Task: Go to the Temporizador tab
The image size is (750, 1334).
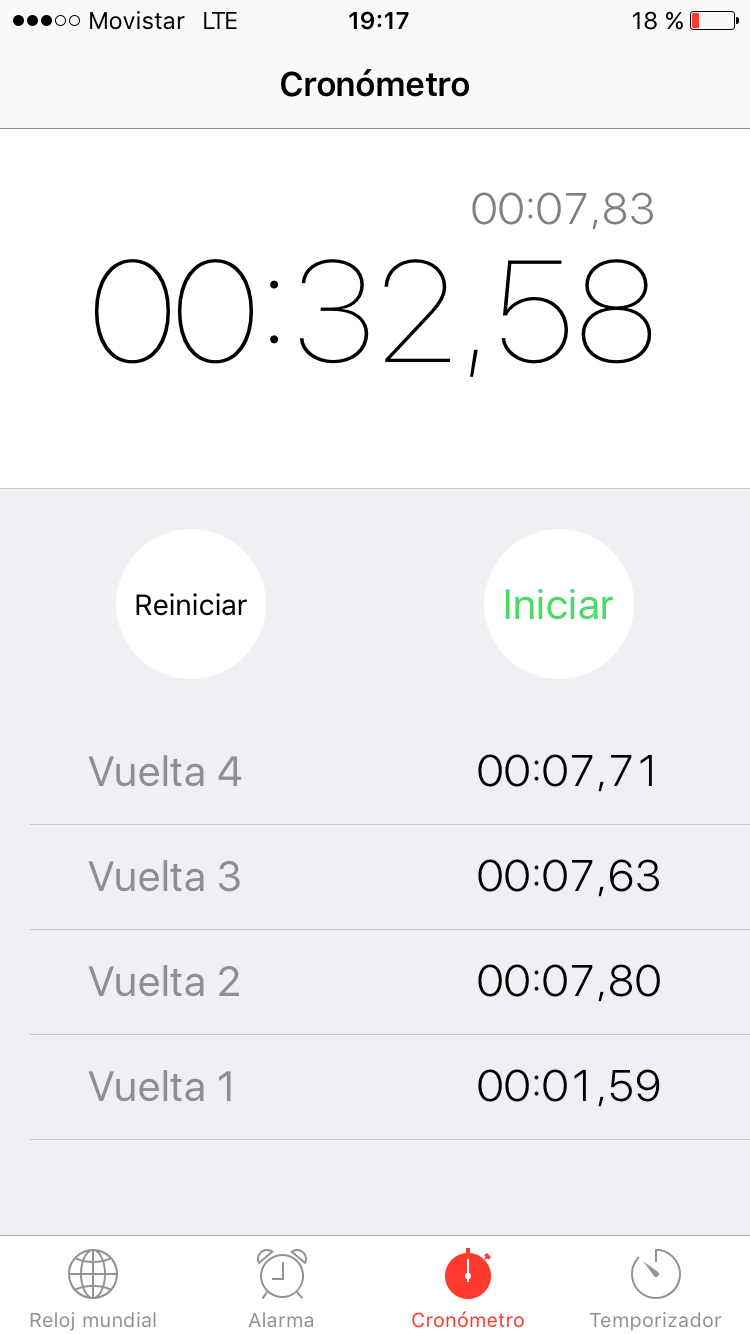Action: coord(655,1286)
